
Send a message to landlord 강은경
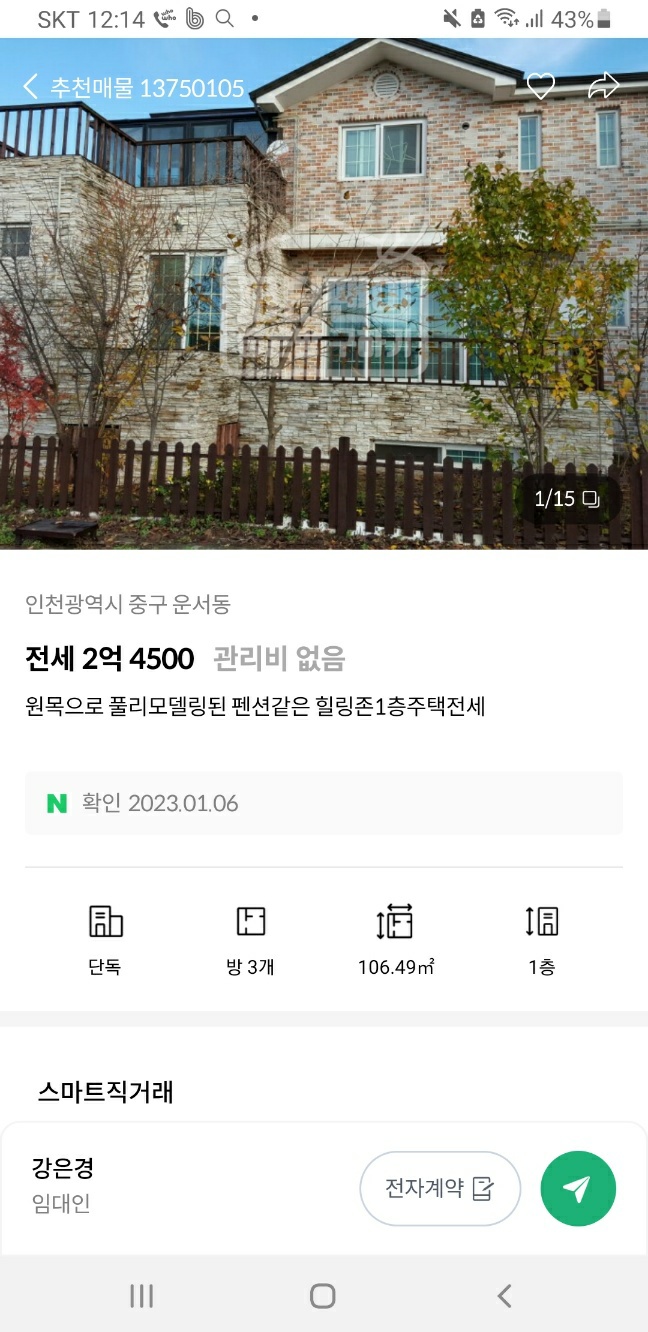click(x=578, y=1188)
